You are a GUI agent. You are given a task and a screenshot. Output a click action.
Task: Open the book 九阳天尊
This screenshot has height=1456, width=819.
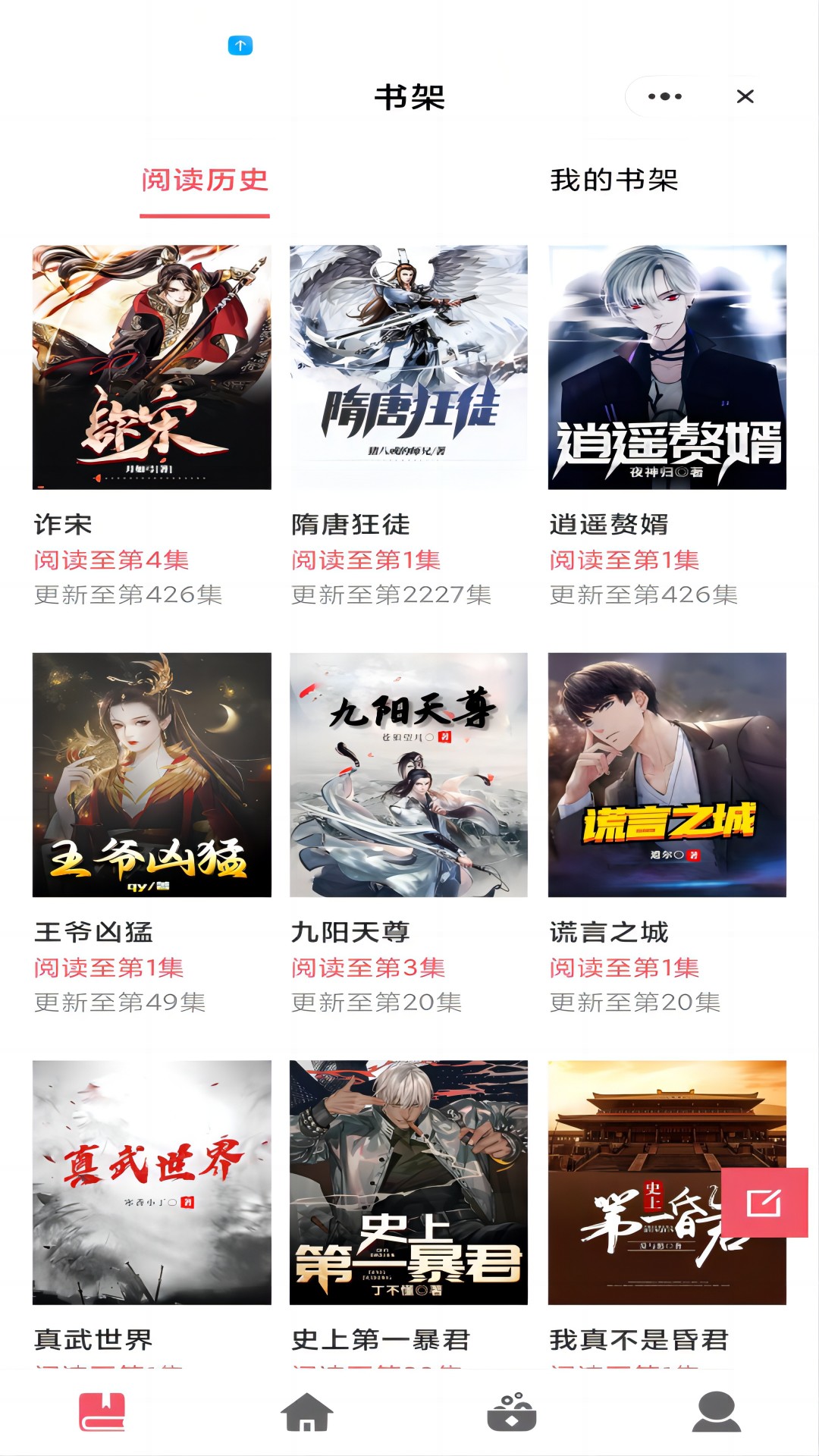[x=409, y=774]
